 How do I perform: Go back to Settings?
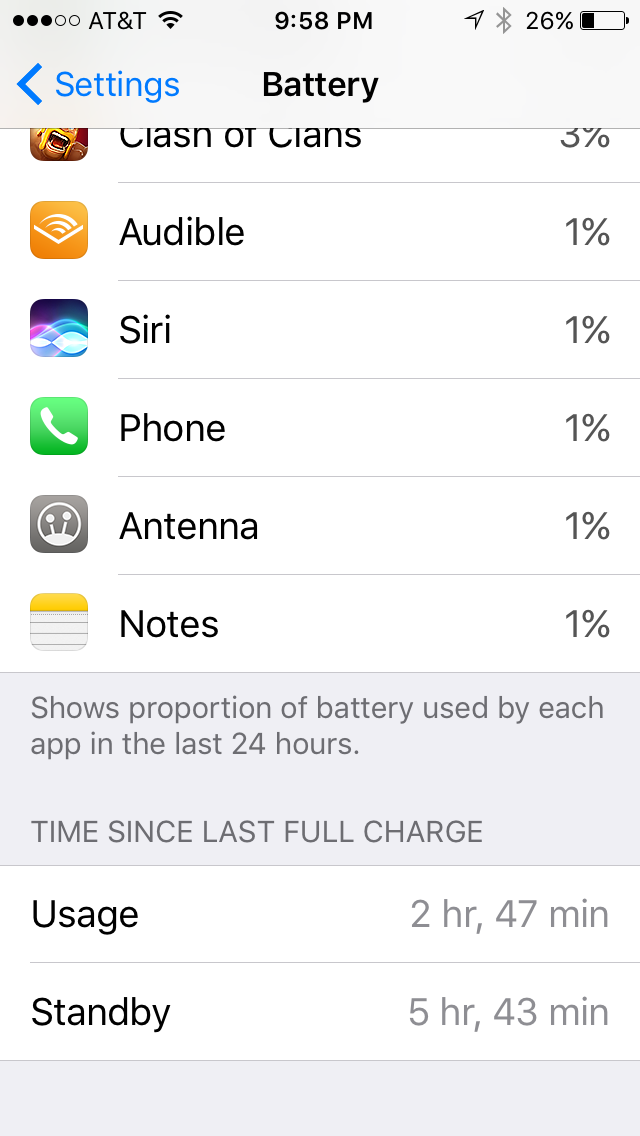point(98,84)
